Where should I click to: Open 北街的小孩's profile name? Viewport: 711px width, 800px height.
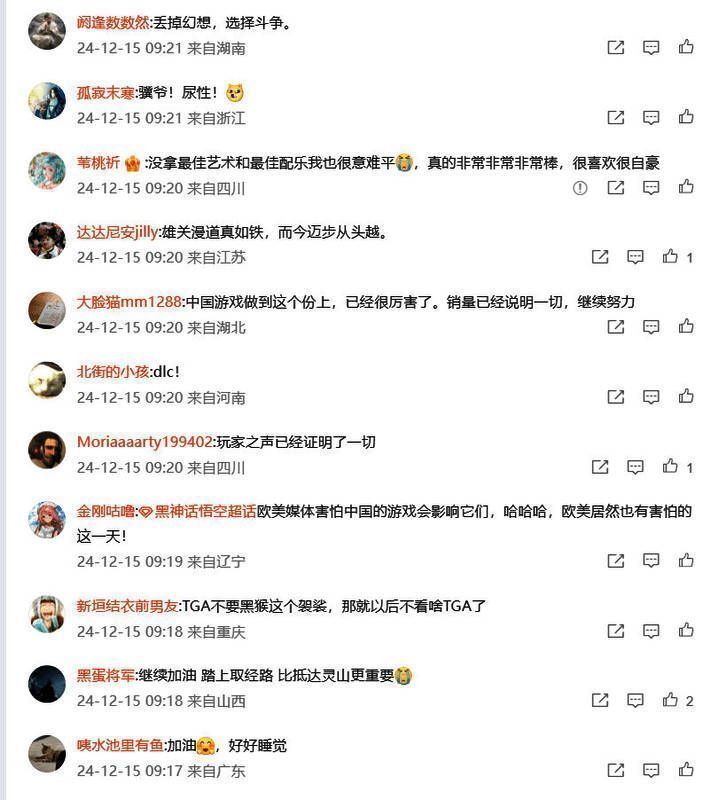click(x=112, y=372)
